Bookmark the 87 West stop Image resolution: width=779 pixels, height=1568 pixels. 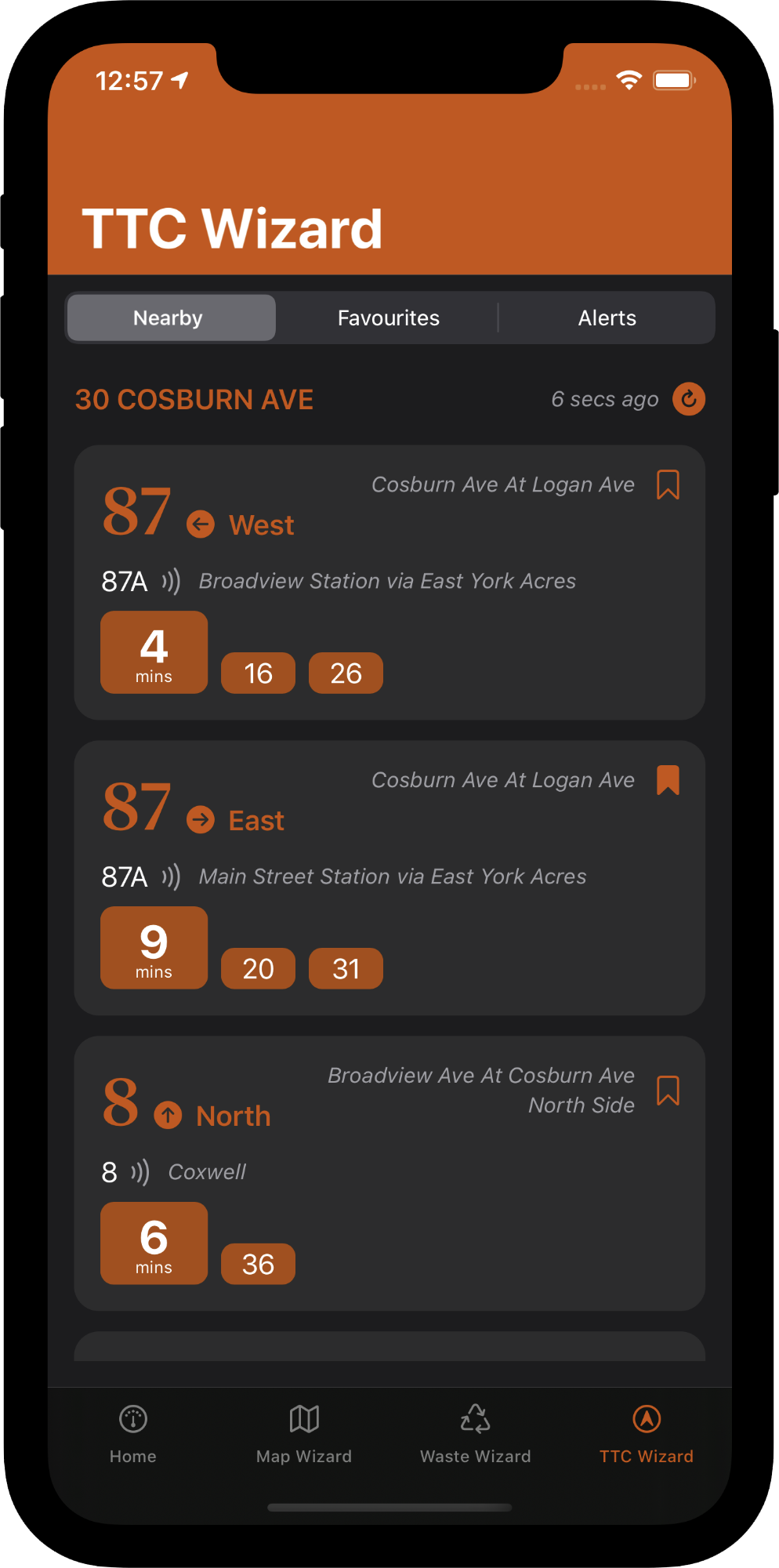[x=668, y=485]
